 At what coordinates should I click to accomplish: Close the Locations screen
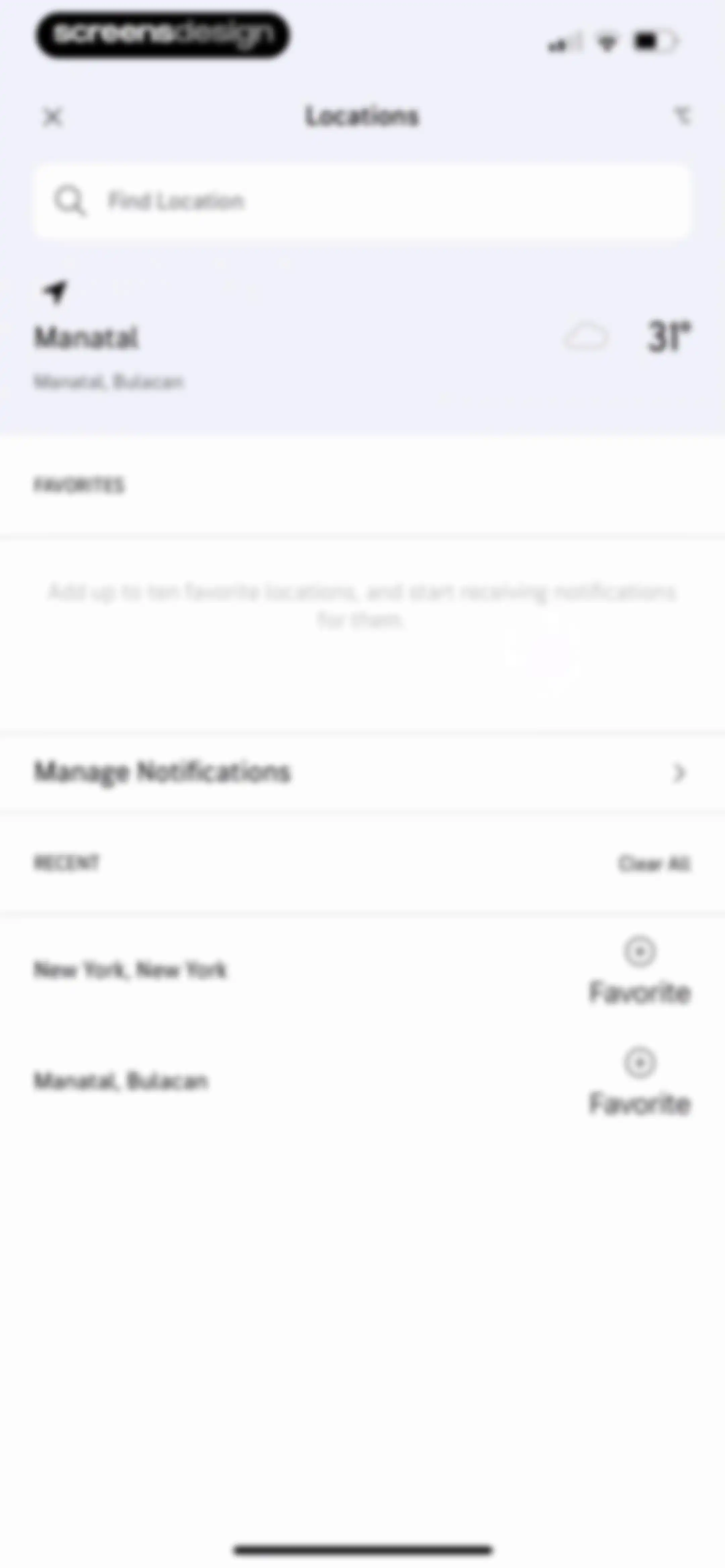pyautogui.click(x=53, y=117)
